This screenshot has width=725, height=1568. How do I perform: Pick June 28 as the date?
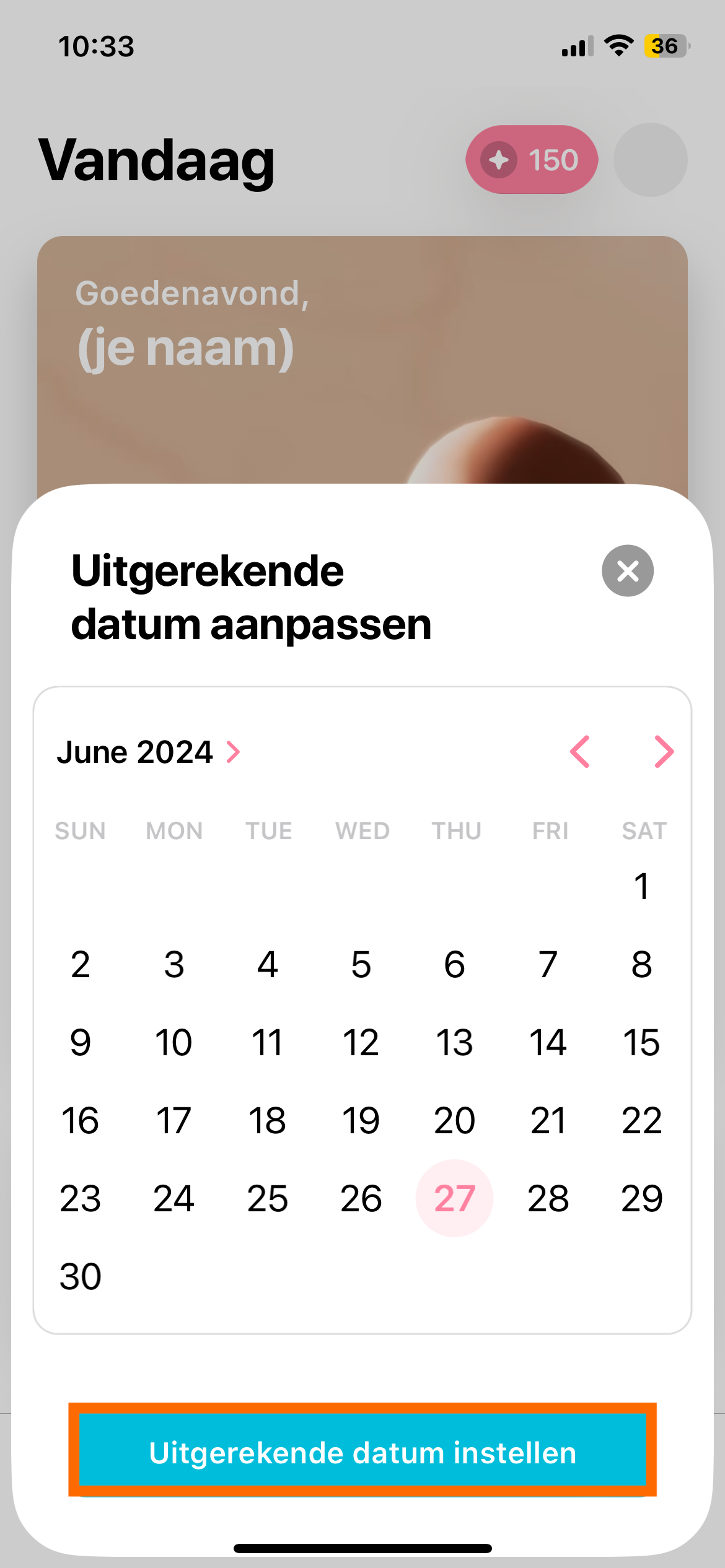tap(548, 1198)
